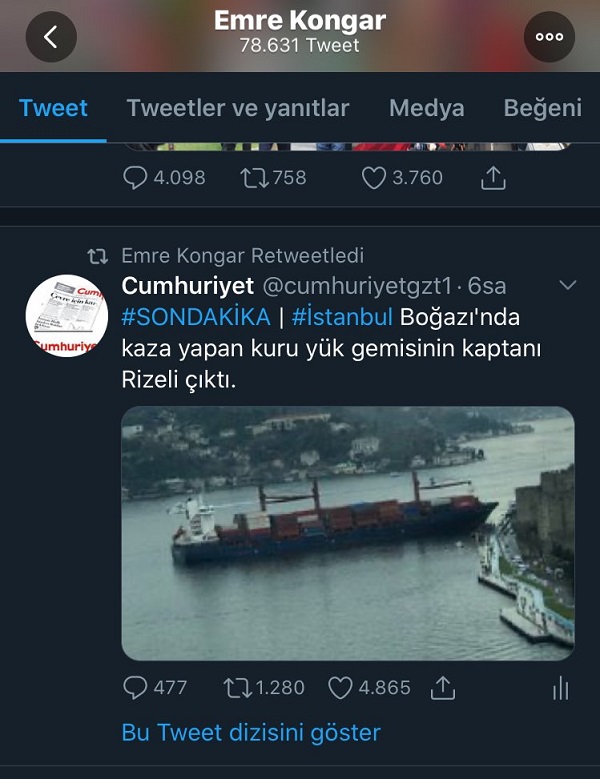The width and height of the screenshot is (600, 779).
Task: Open Cumhuriyet's profile picture
Action: tap(67, 315)
